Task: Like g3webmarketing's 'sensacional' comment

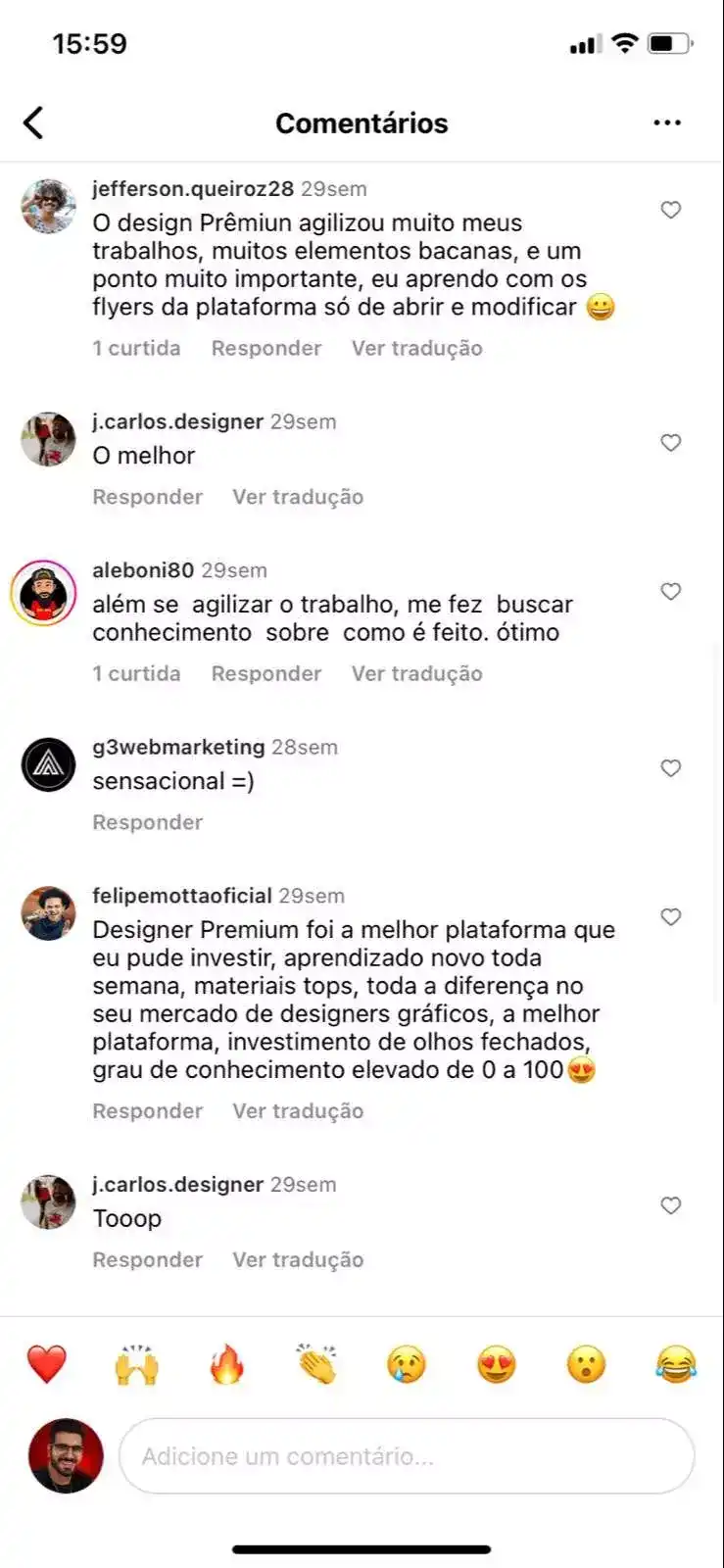Action: (x=670, y=768)
